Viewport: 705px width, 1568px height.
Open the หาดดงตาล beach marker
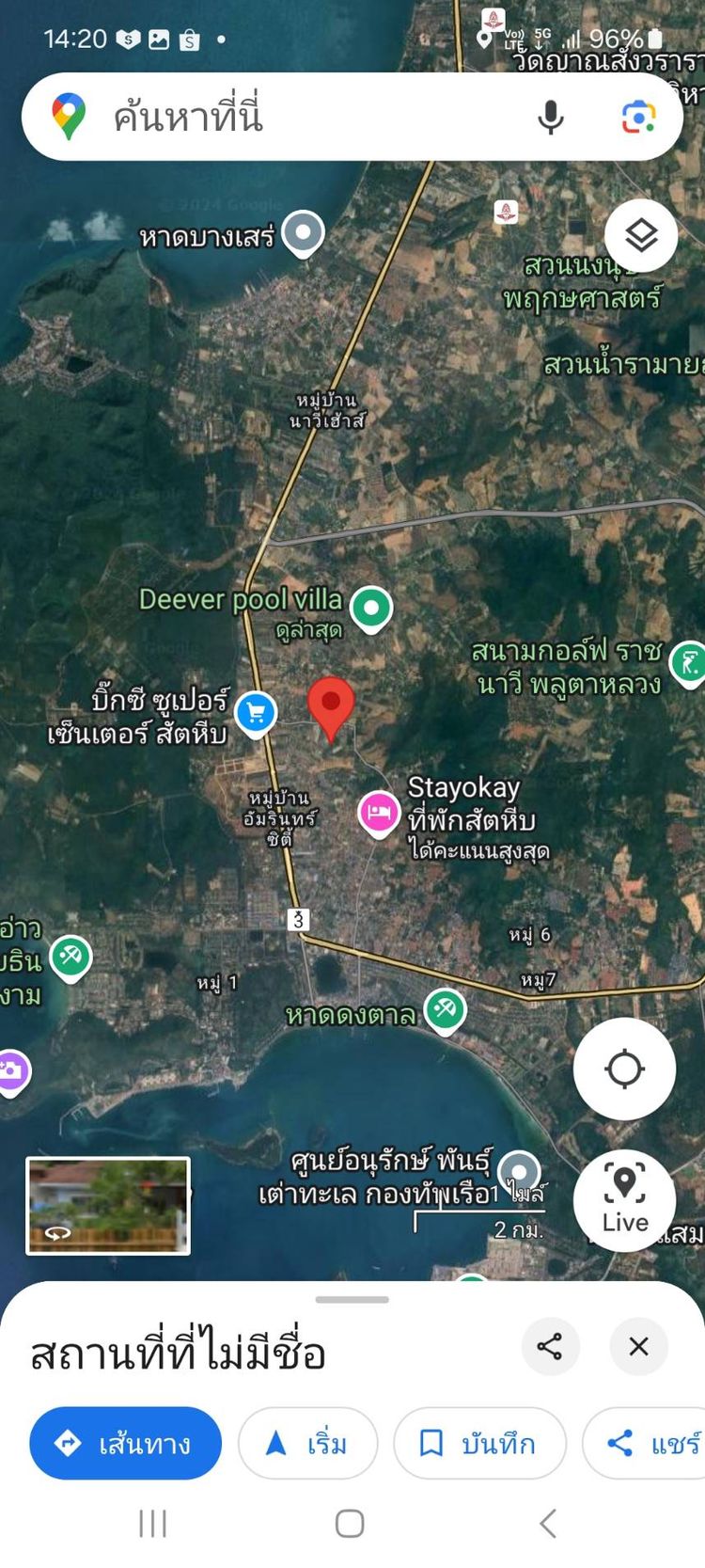[x=446, y=1011]
